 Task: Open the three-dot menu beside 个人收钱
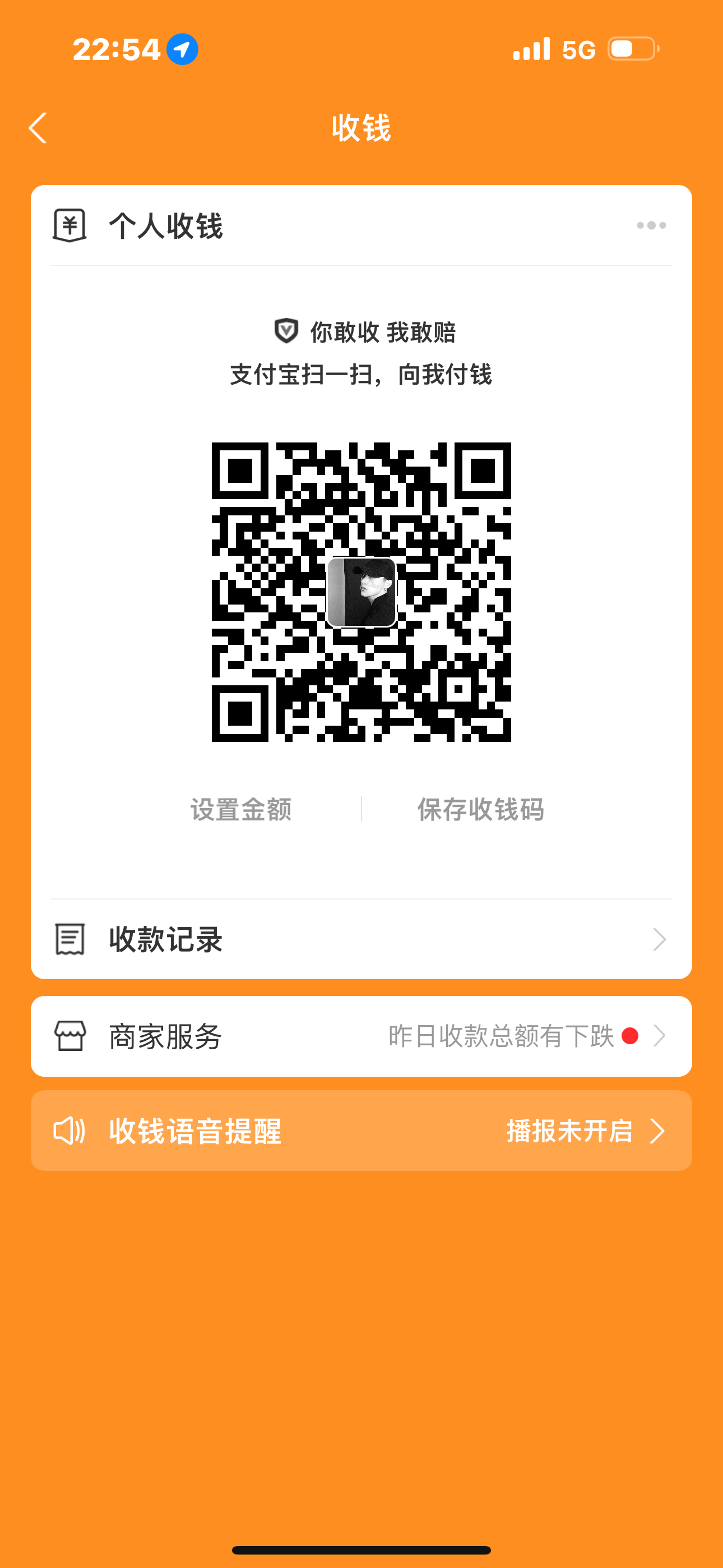point(651,225)
